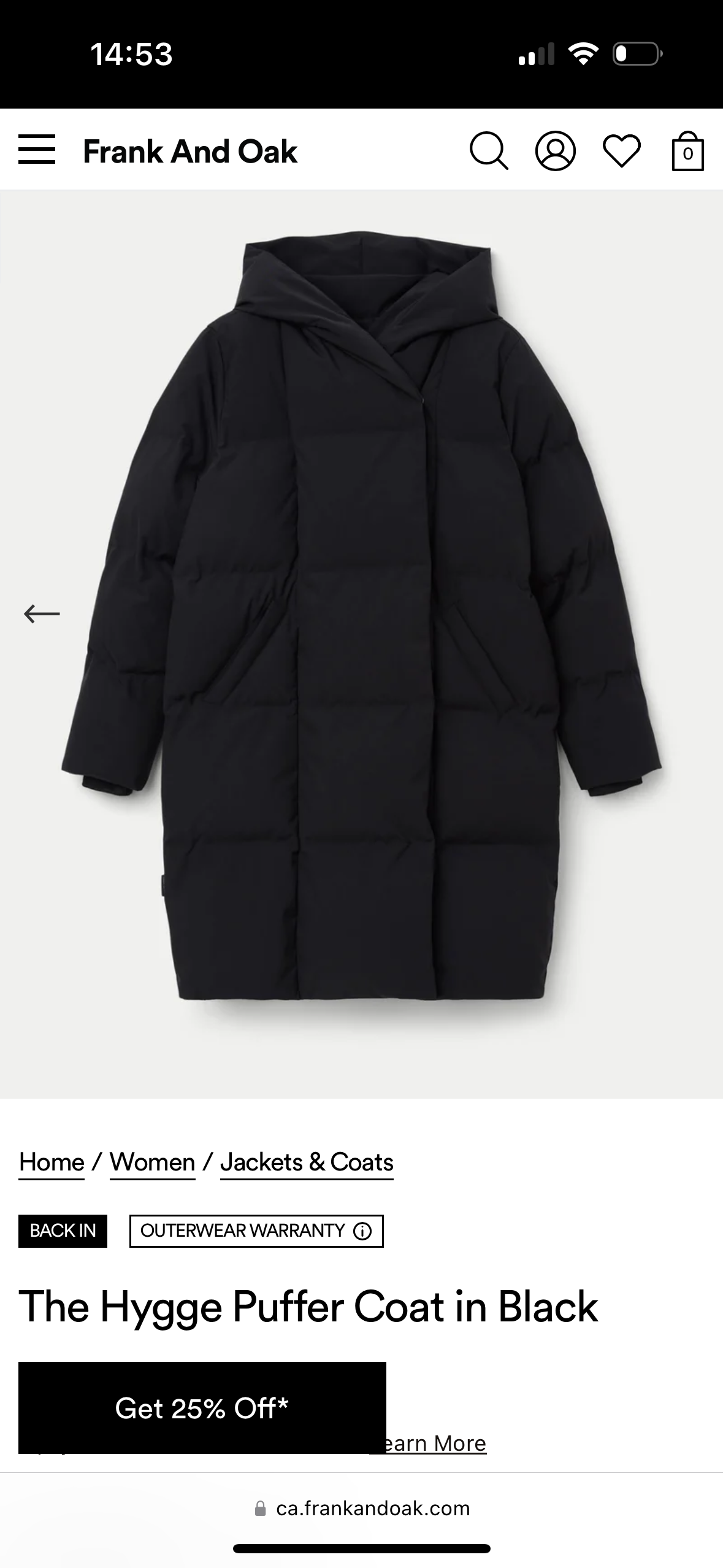
Task: Show the previous product image
Action: [42, 613]
